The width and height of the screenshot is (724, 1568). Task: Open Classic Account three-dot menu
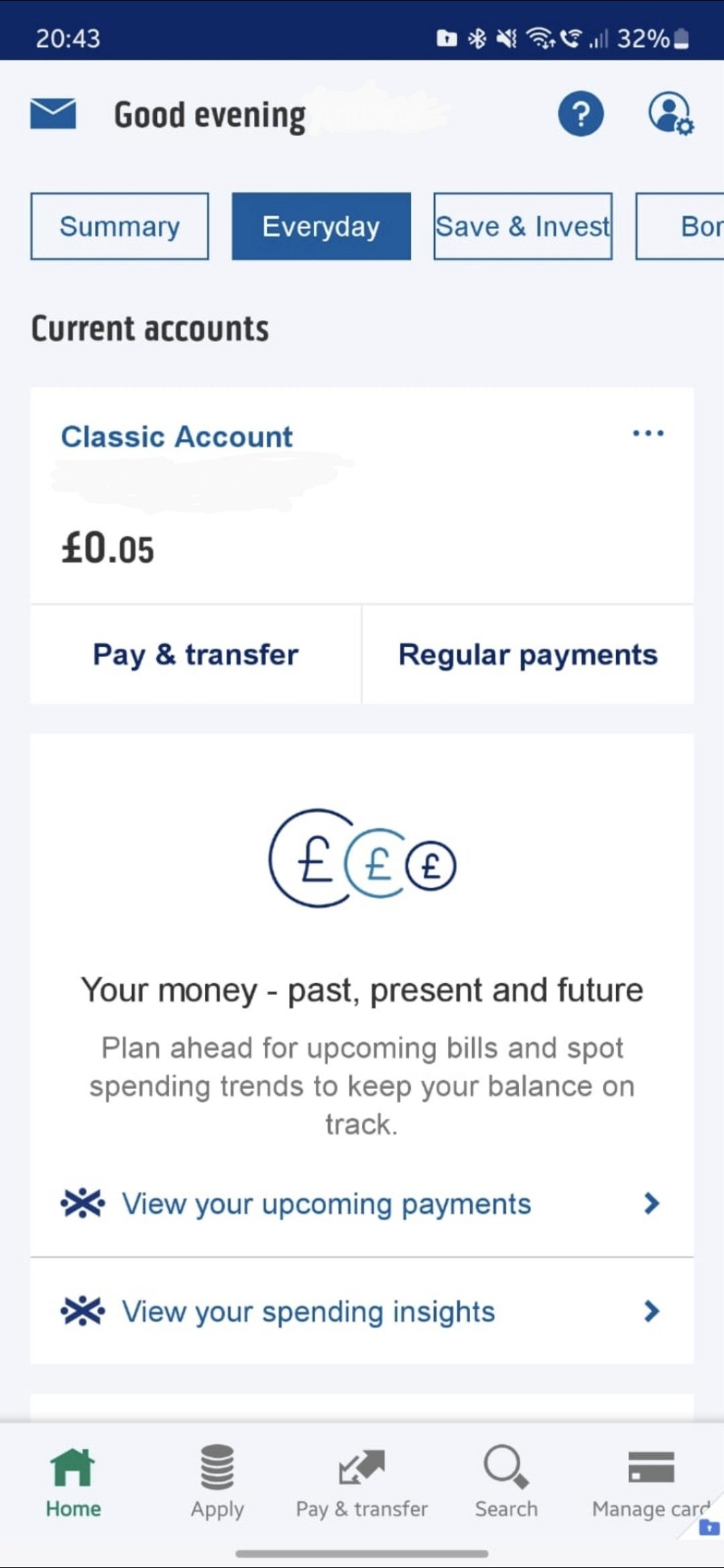[648, 434]
